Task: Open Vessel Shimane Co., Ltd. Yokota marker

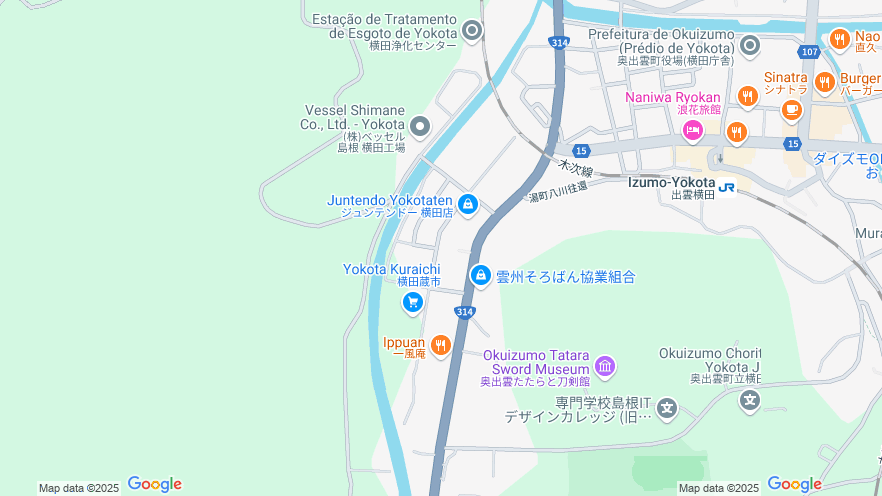Action: coord(420,126)
